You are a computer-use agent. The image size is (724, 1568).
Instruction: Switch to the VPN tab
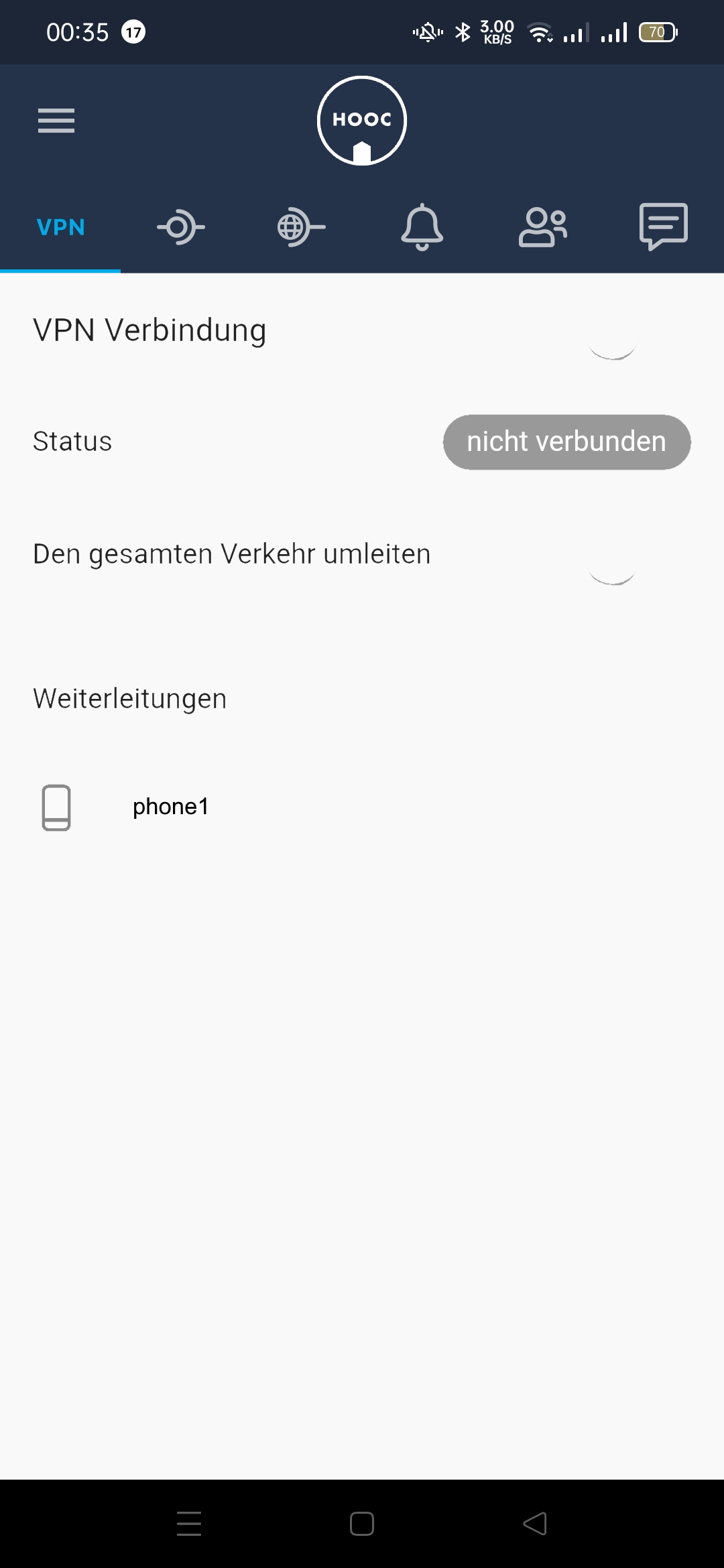[x=60, y=228]
